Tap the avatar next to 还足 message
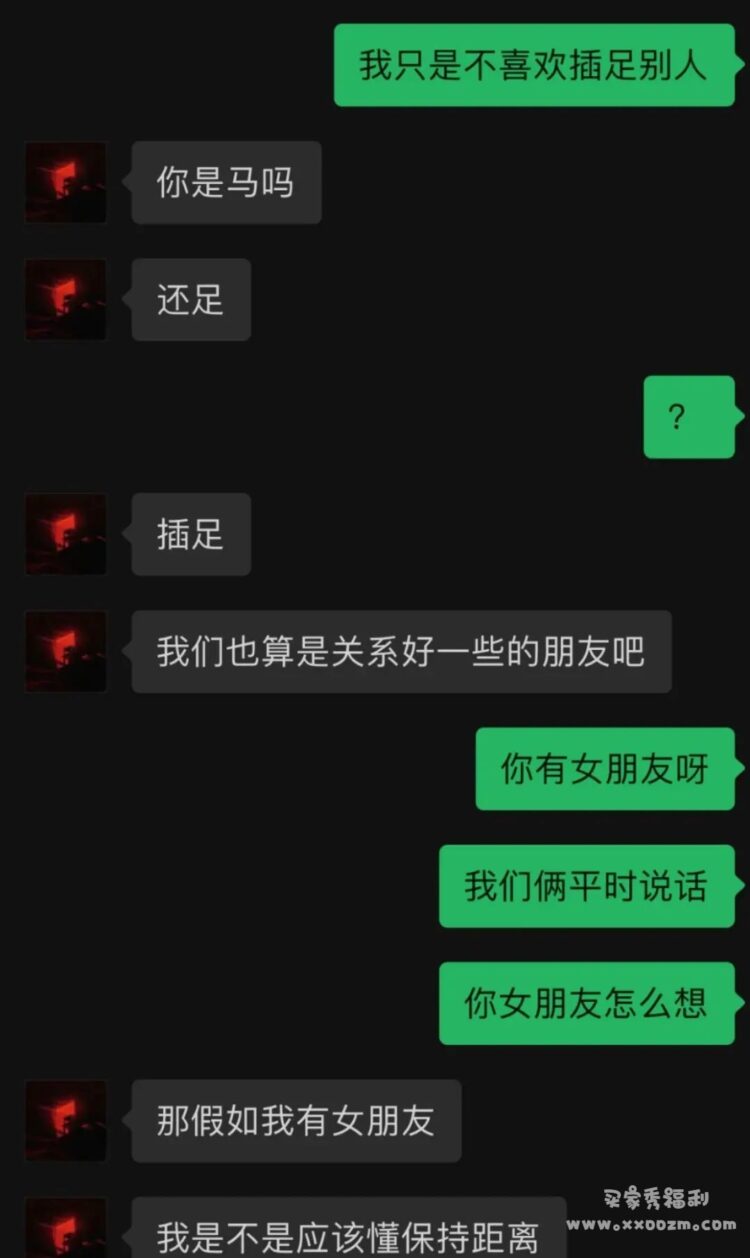This screenshot has width=750, height=1258. [x=66, y=299]
